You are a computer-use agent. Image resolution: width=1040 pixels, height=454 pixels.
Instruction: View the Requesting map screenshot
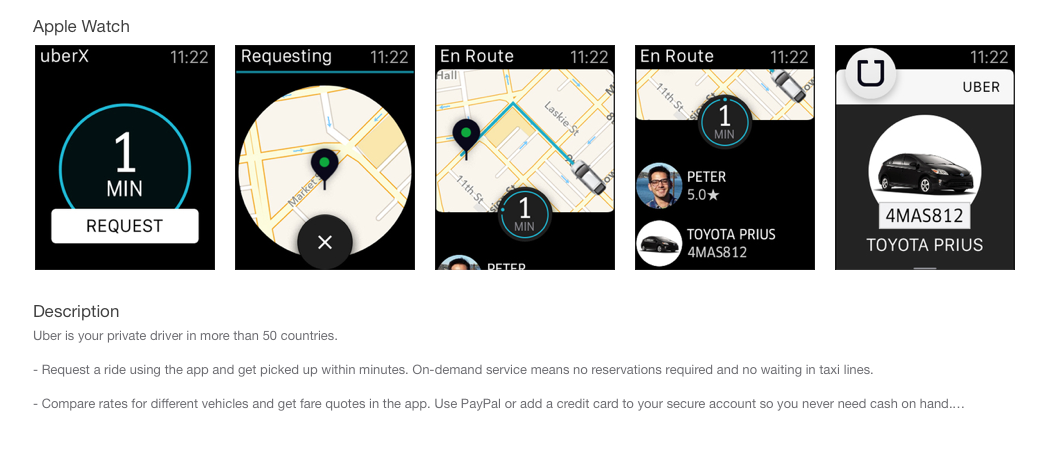tap(325, 157)
